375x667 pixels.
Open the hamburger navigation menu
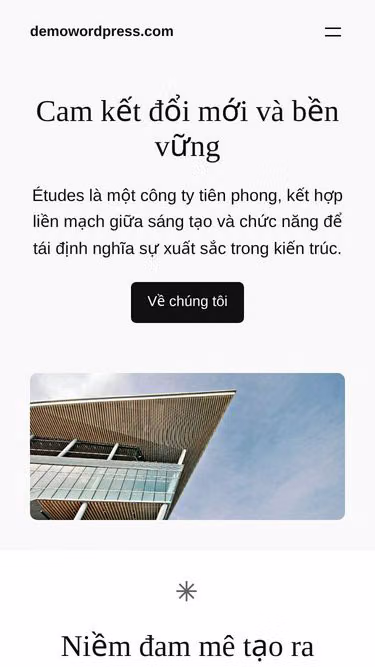333,32
